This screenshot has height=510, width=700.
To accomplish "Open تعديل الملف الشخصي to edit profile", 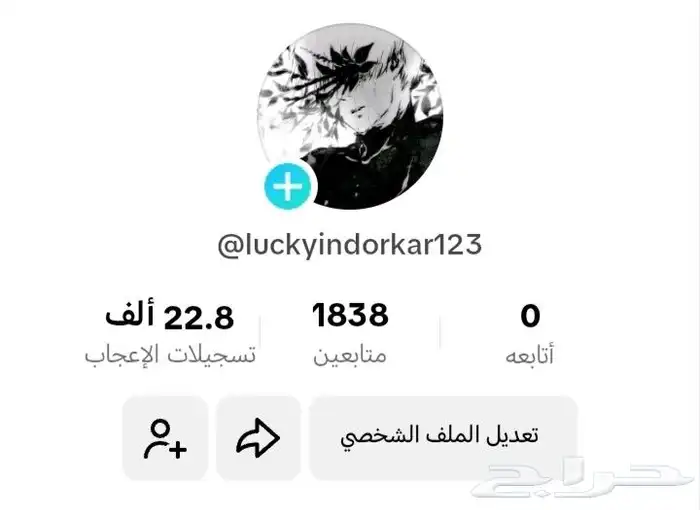I will pos(442,438).
